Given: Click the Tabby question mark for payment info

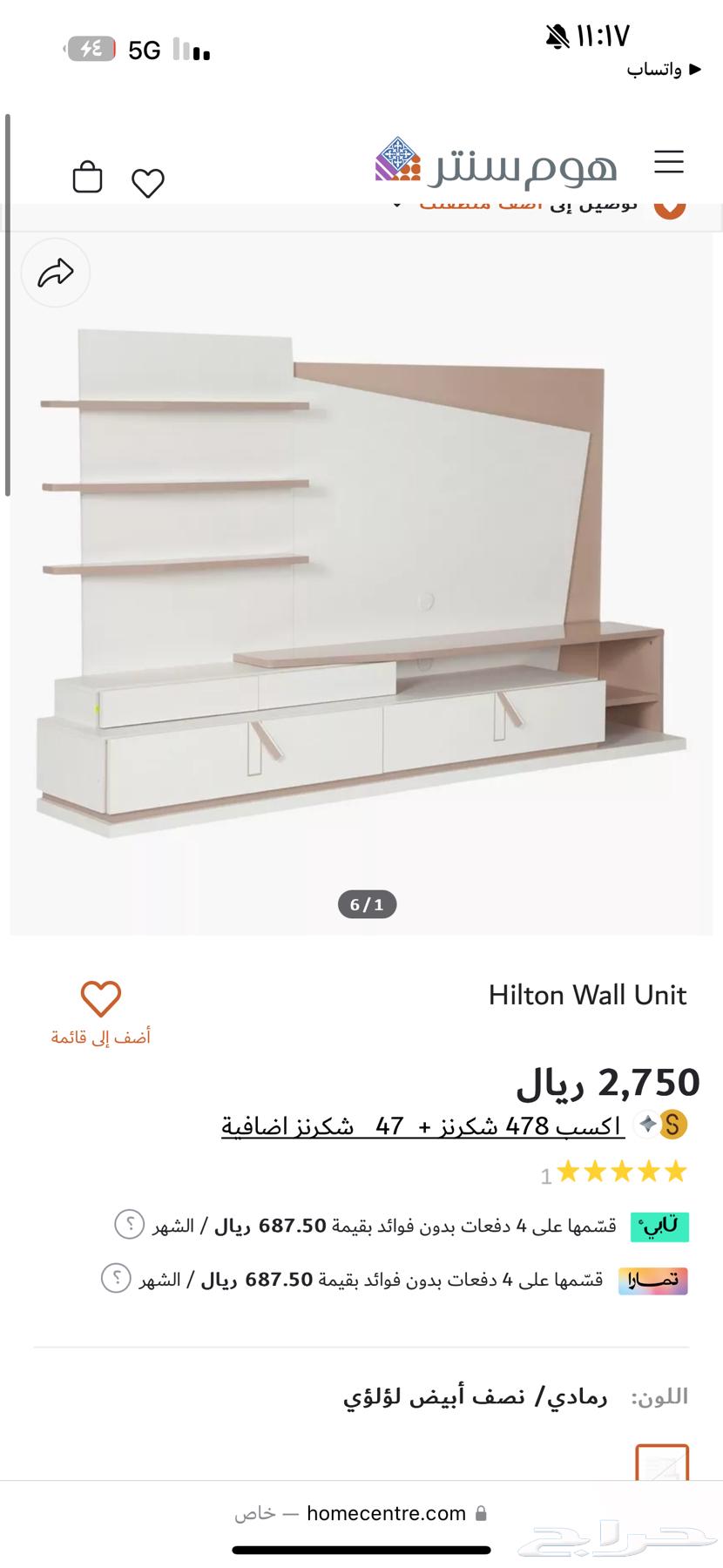Looking at the screenshot, I should (127, 1225).
